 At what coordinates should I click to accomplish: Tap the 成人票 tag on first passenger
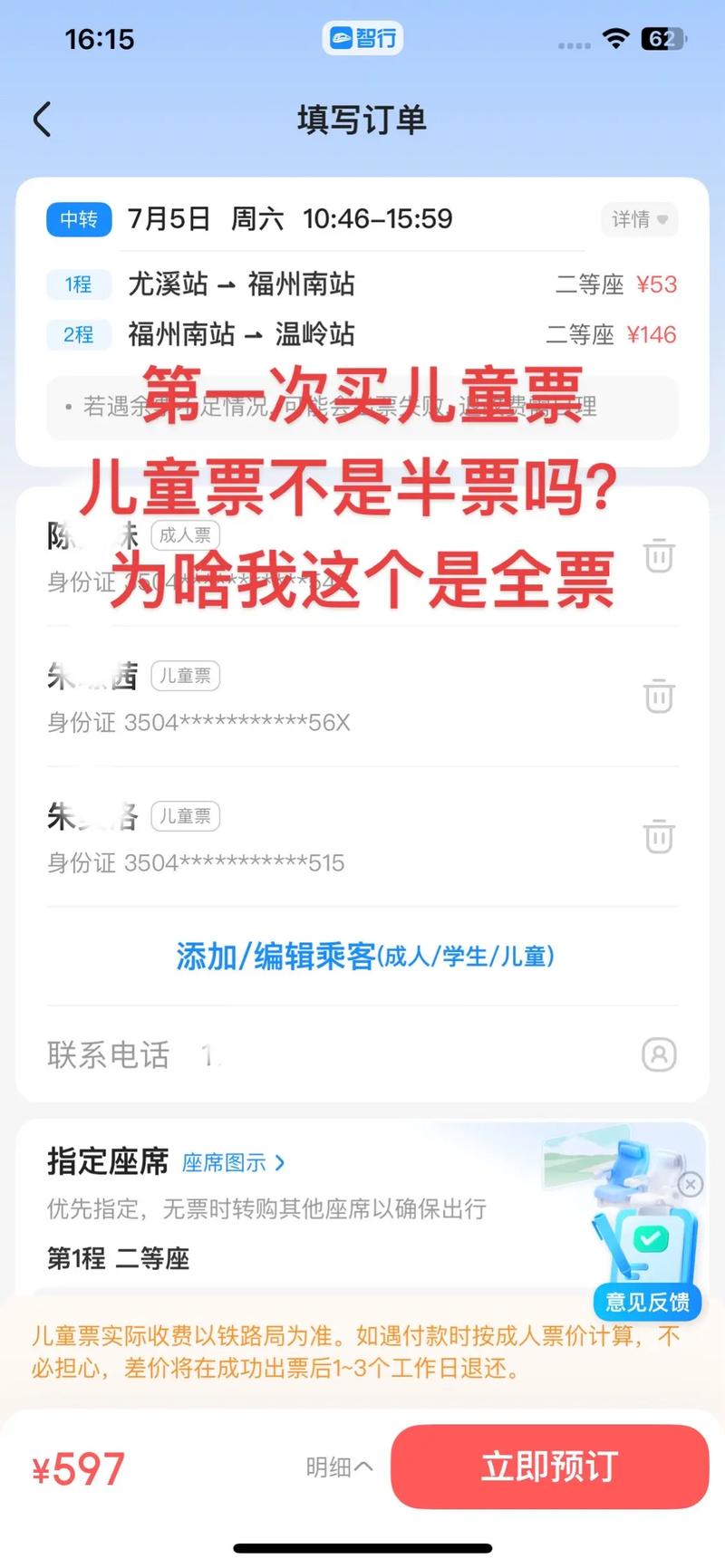[185, 535]
